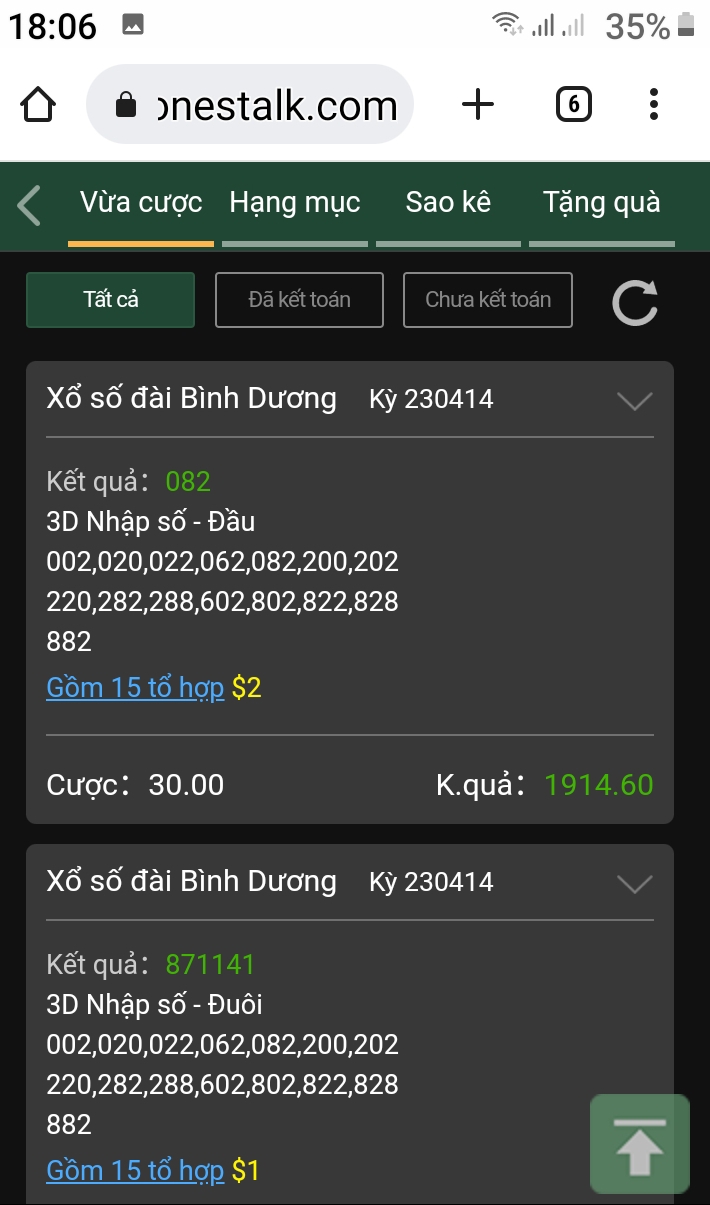Filter by Chưa kết toán

point(488,300)
